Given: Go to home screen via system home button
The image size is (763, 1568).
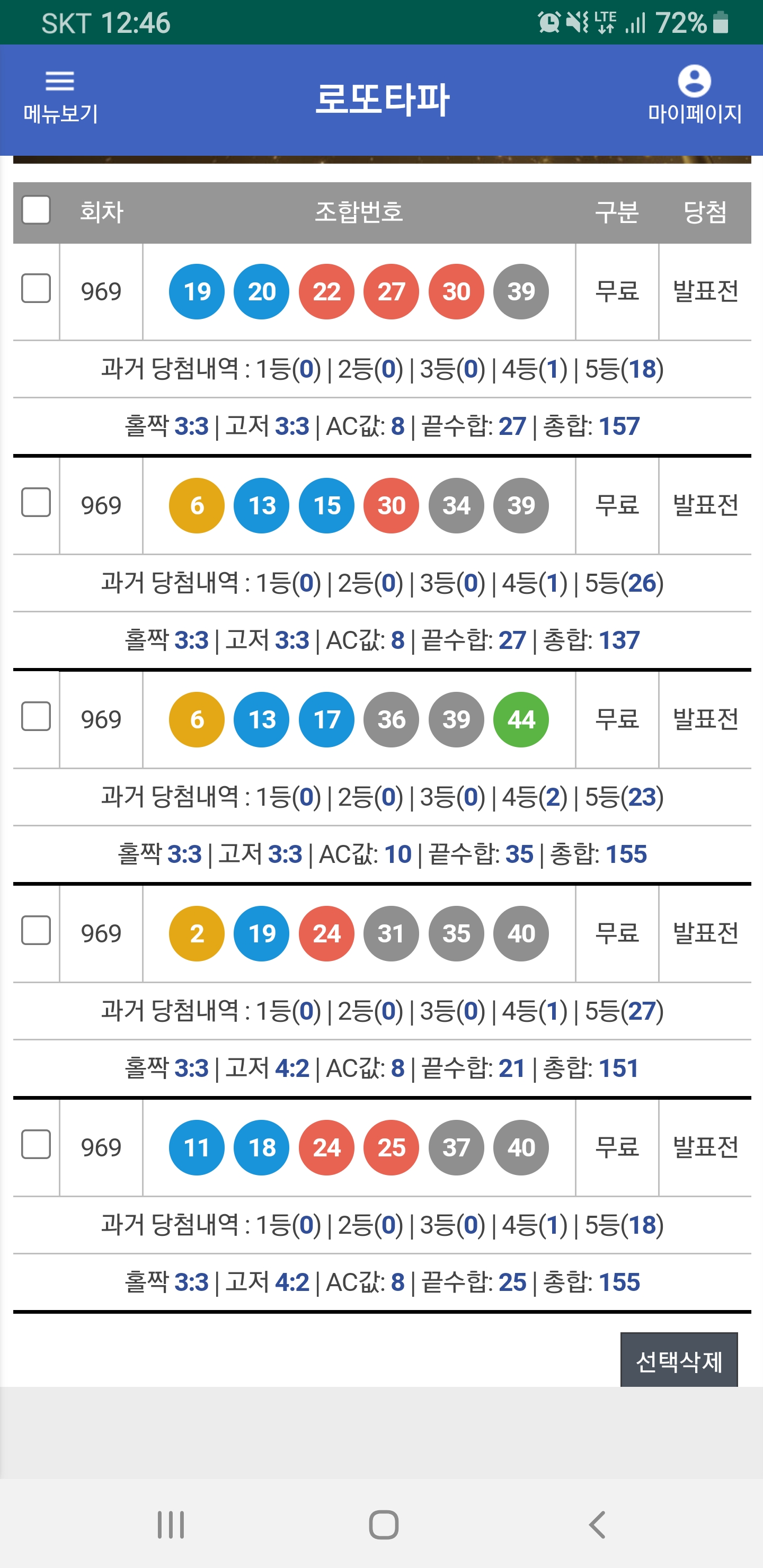Looking at the screenshot, I should [x=384, y=1525].
